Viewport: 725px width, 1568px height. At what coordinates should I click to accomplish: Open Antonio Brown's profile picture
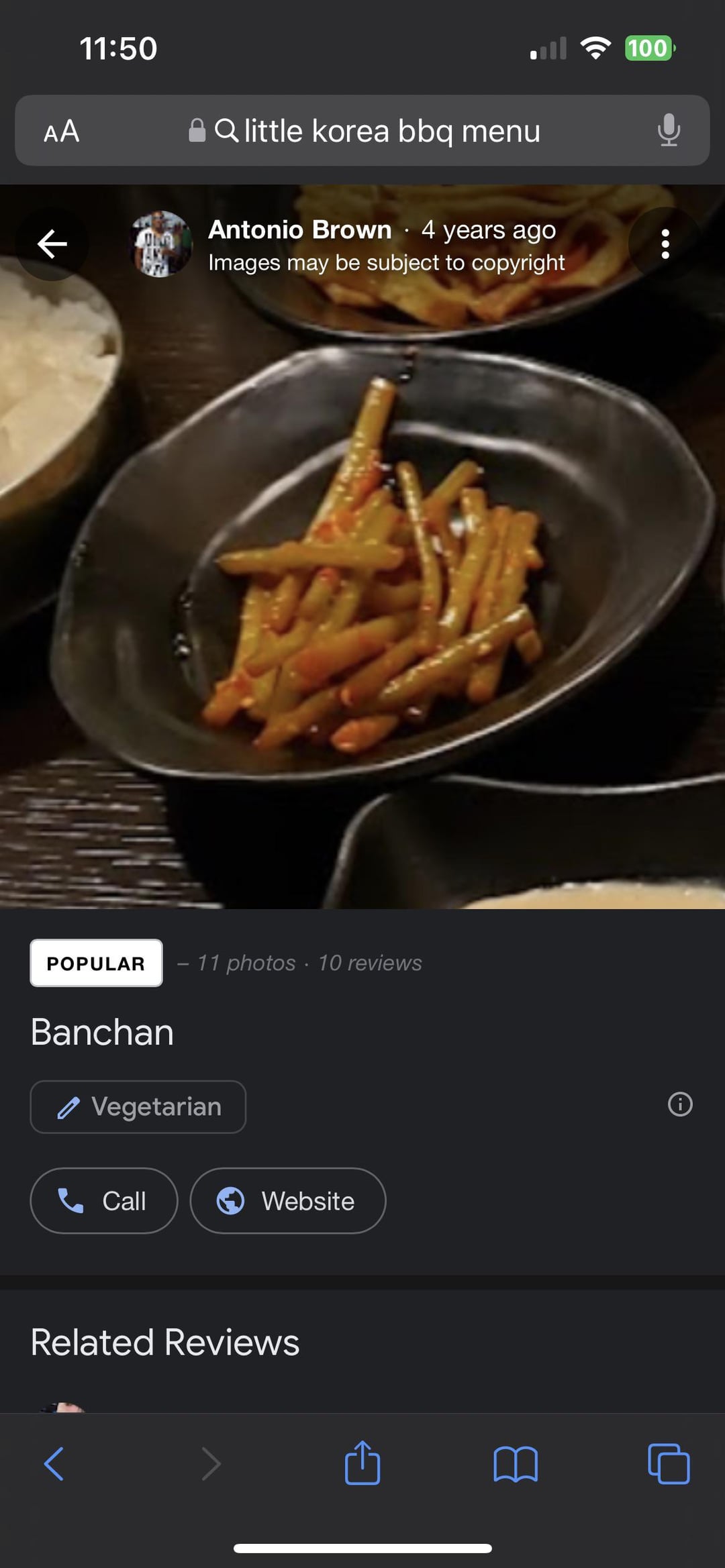click(160, 244)
